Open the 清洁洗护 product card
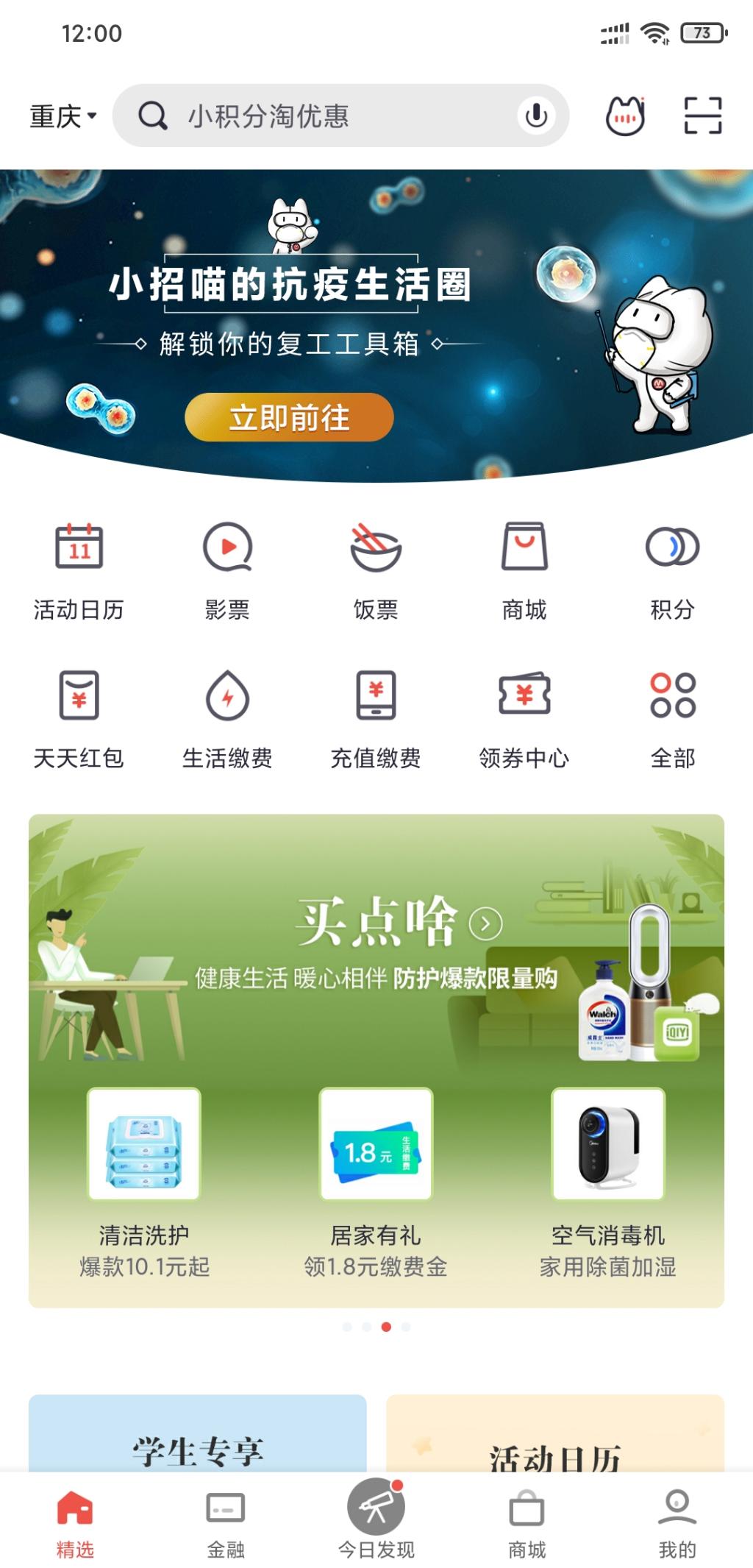Viewport: 753px width, 1568px height. pyautogui.click(x=144, y=1182)
